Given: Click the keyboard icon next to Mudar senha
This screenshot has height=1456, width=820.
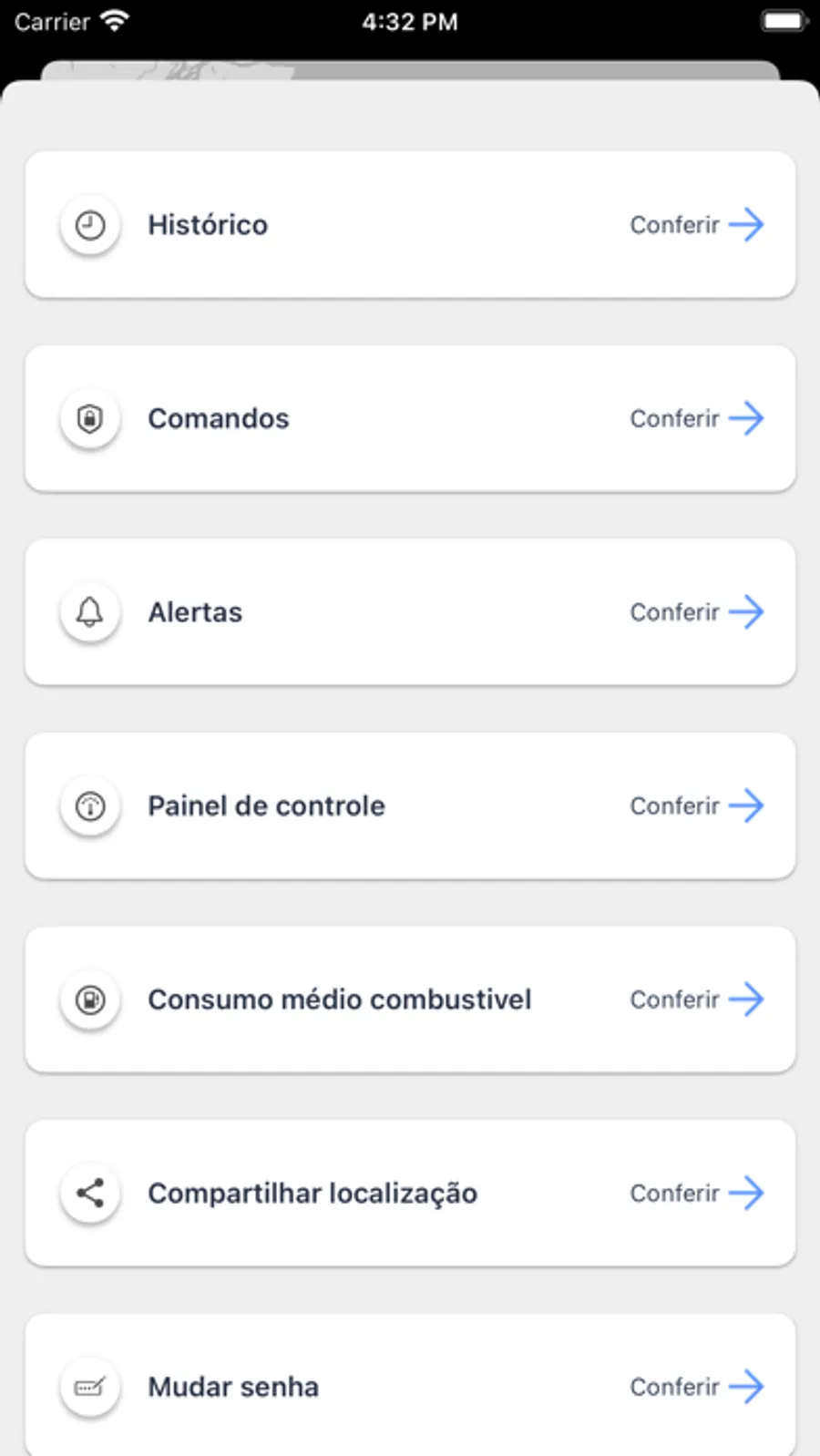Looking at the screenshot, I should 89,1387.
